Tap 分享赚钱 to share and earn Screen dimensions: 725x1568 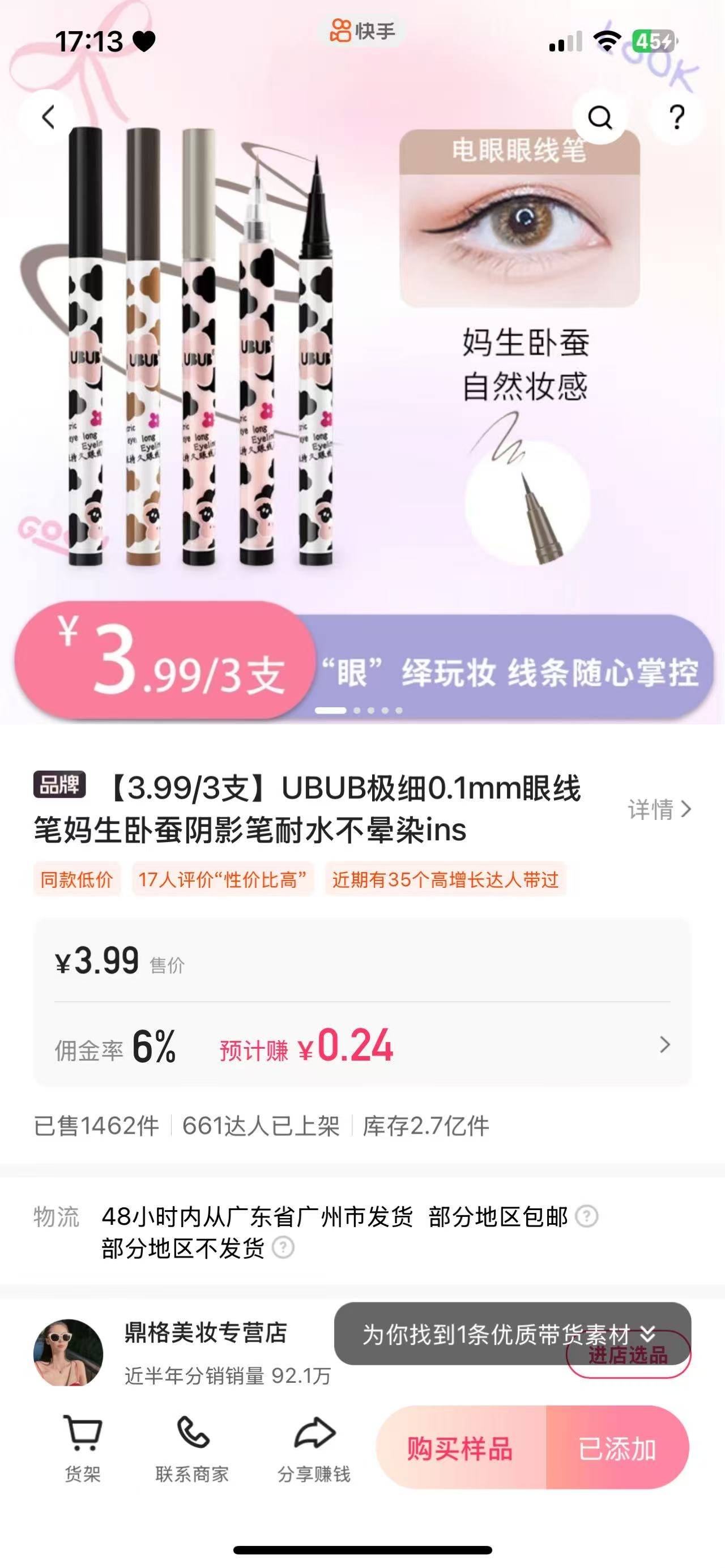click(x=314, y=1448)
